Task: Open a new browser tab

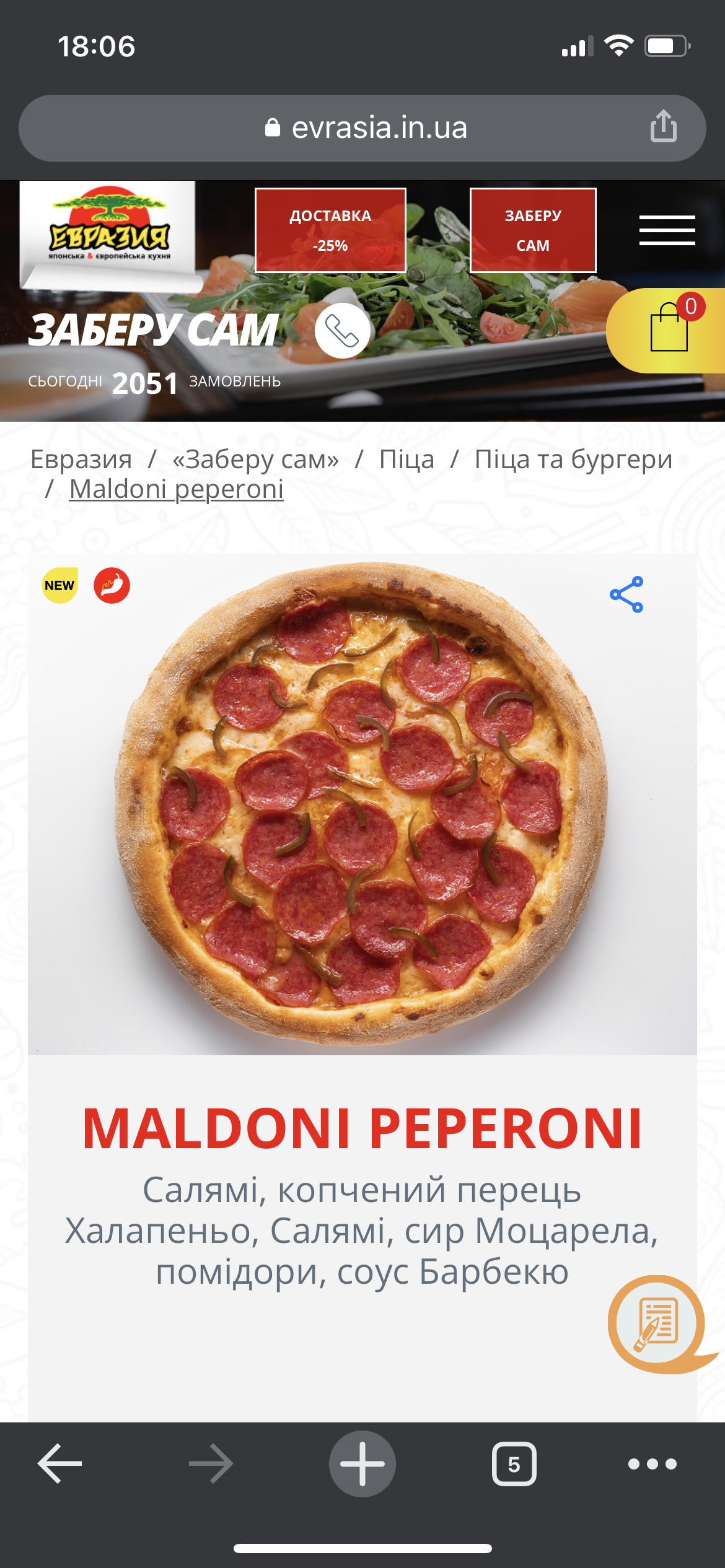Action: coord(362,1463)
